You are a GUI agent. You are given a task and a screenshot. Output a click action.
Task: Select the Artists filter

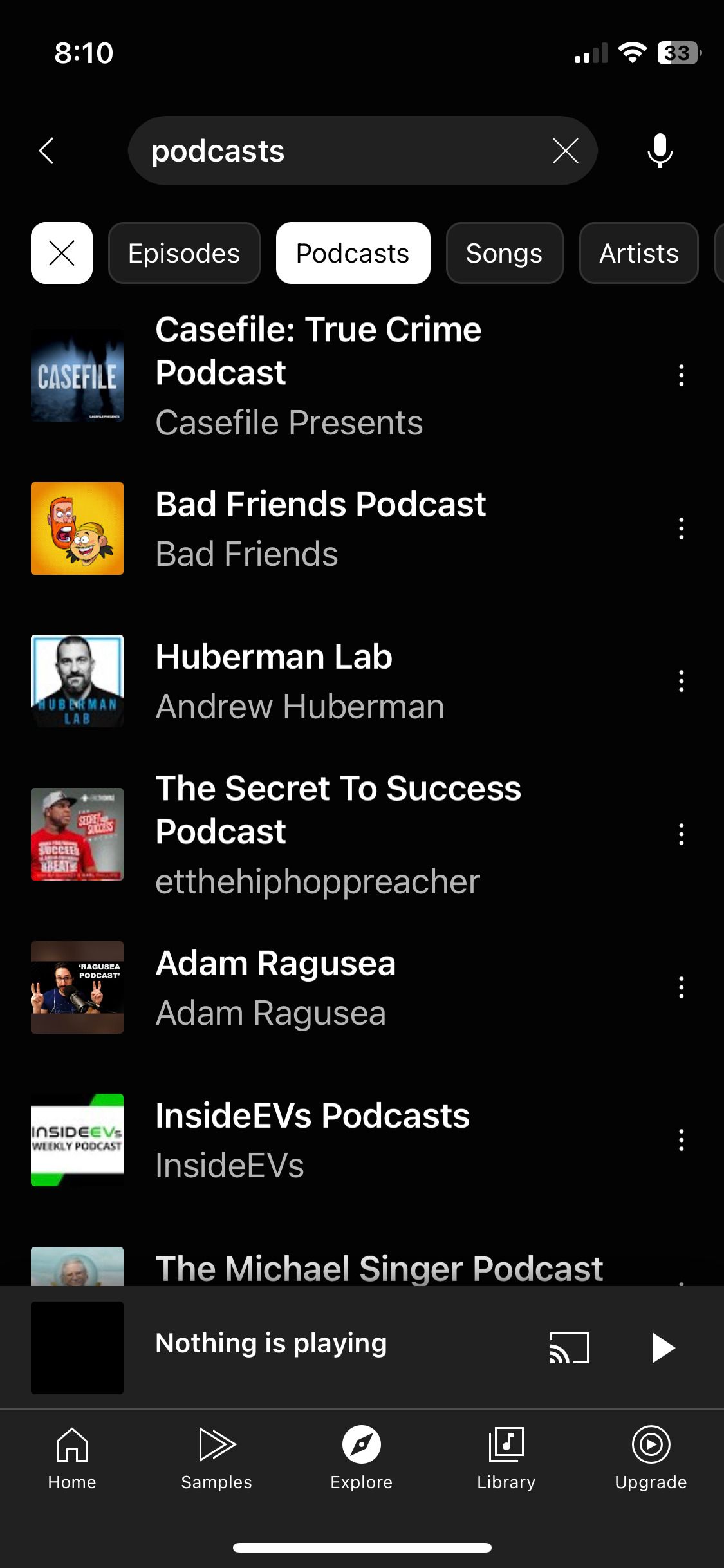point(638,253)
